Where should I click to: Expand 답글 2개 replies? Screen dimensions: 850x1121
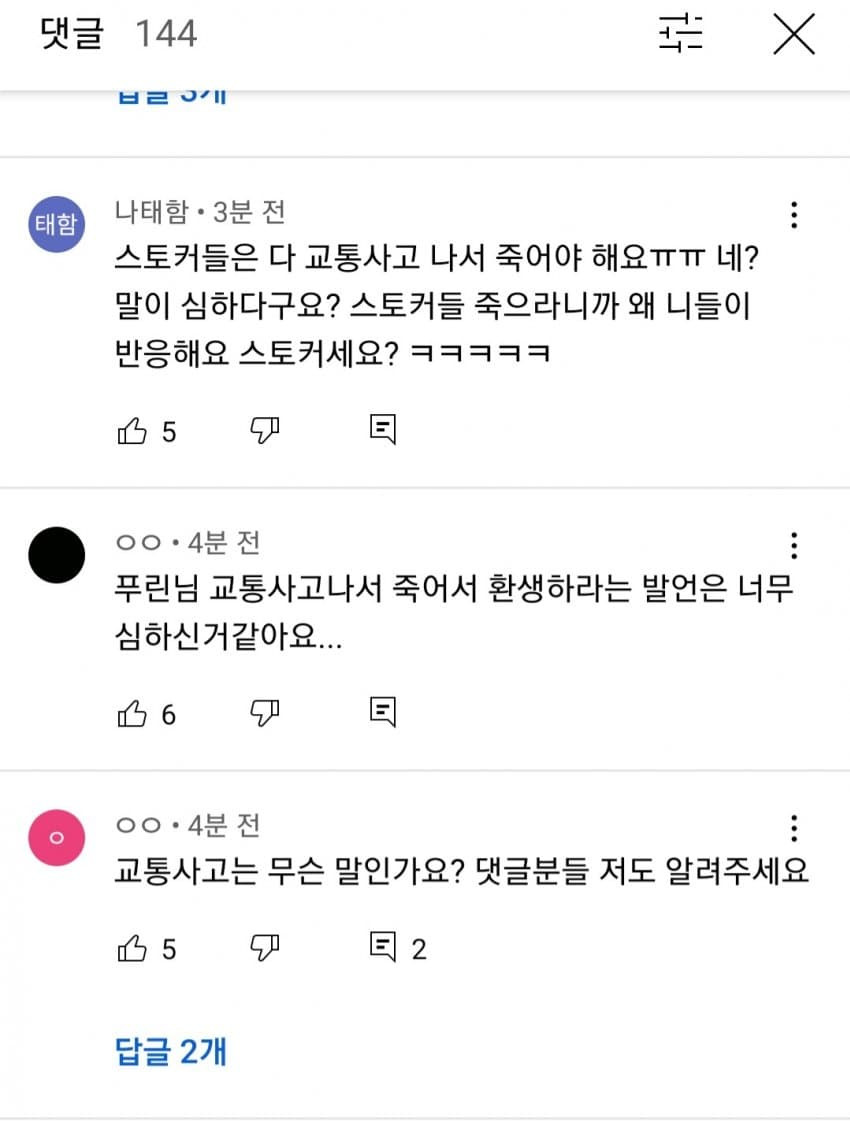tap(171, 1051)
